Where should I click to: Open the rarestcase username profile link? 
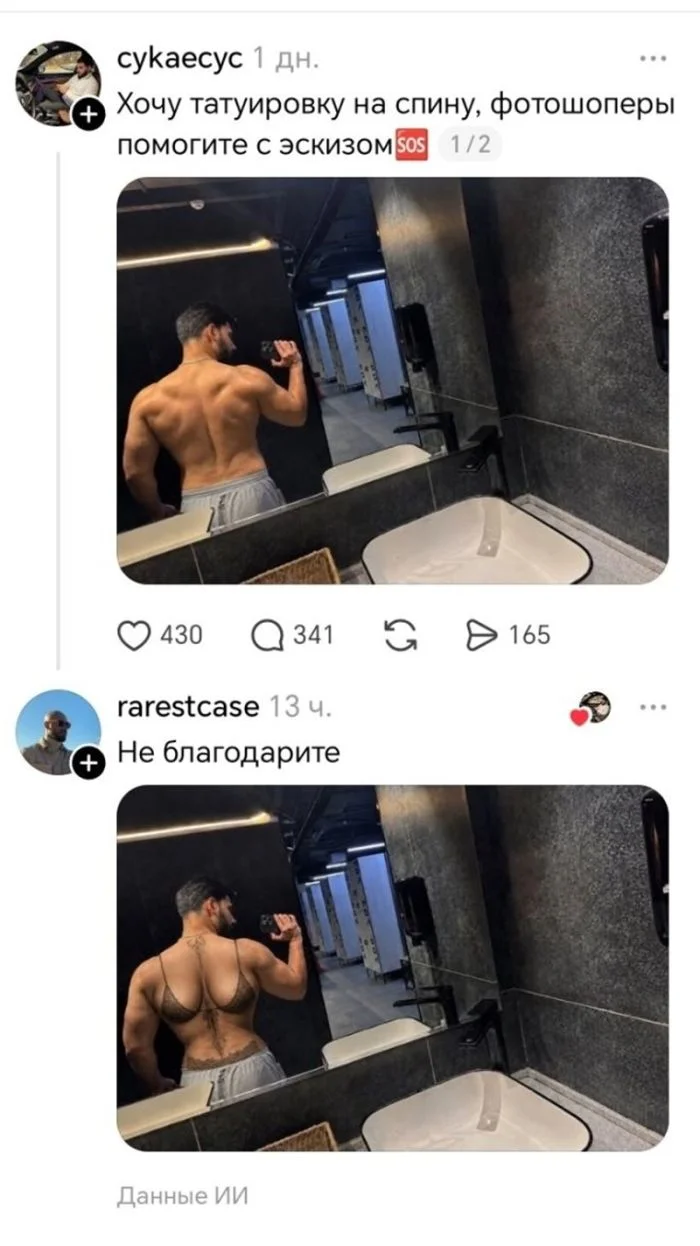click(188, 707)
